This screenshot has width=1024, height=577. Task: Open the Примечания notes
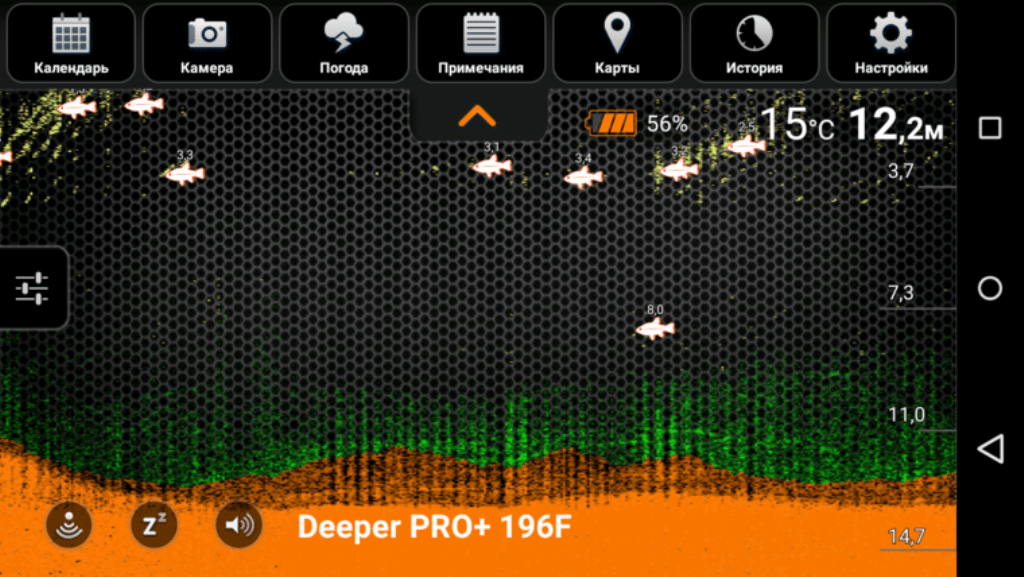[x=481, y=43]
